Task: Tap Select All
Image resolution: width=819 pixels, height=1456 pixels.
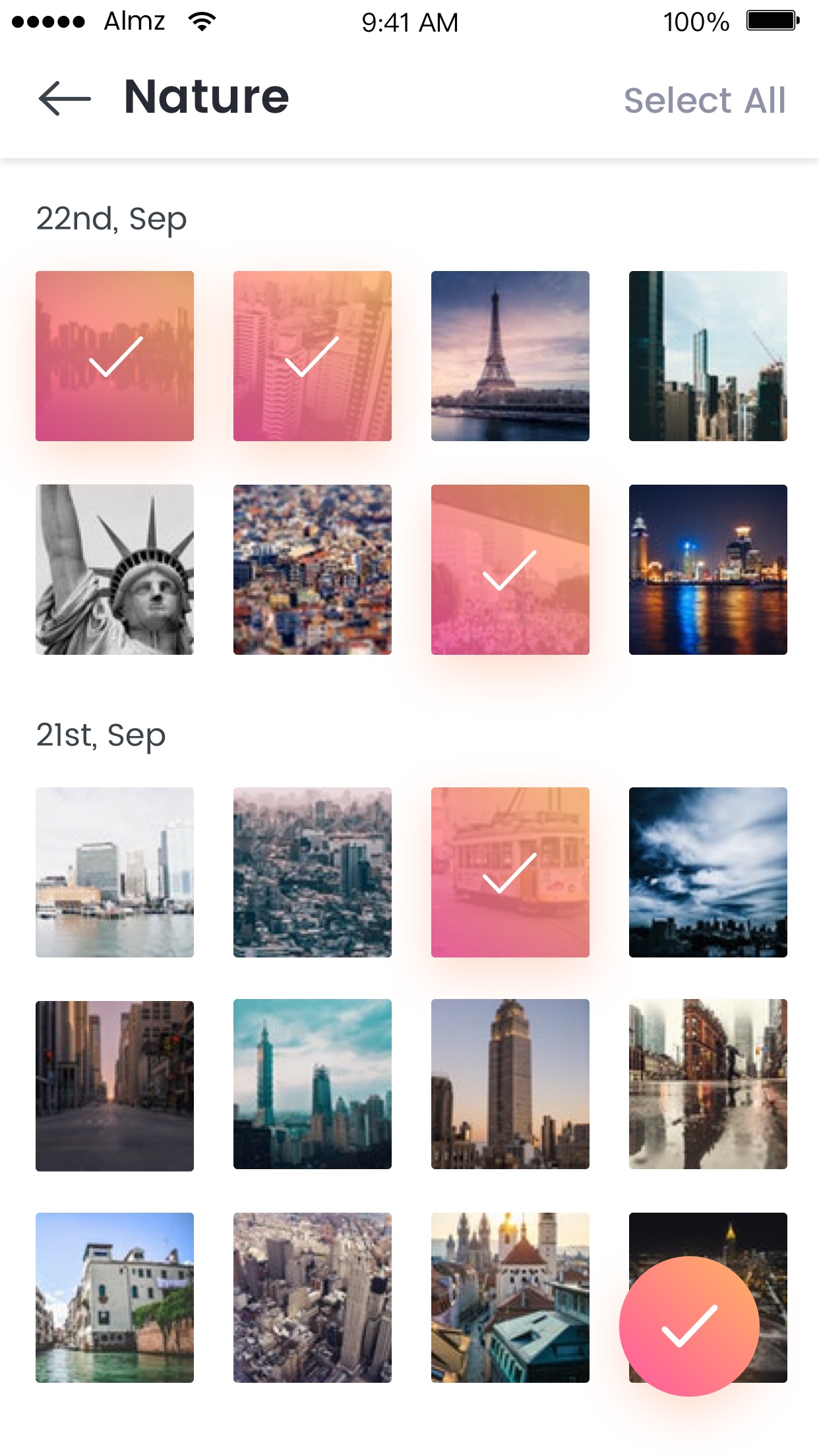Action: [x=704, y=101]
